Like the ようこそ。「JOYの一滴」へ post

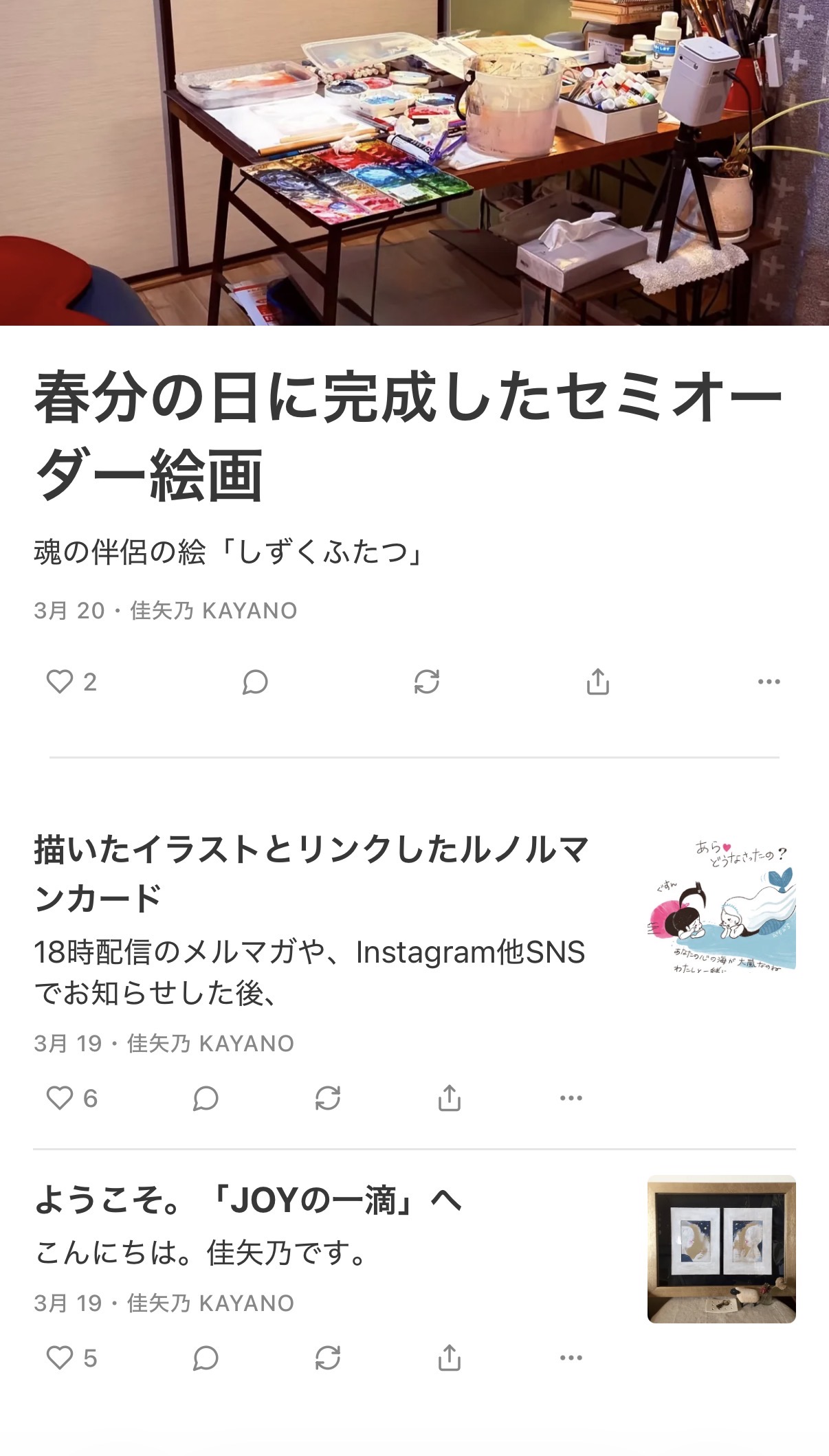coord(60,1358)
